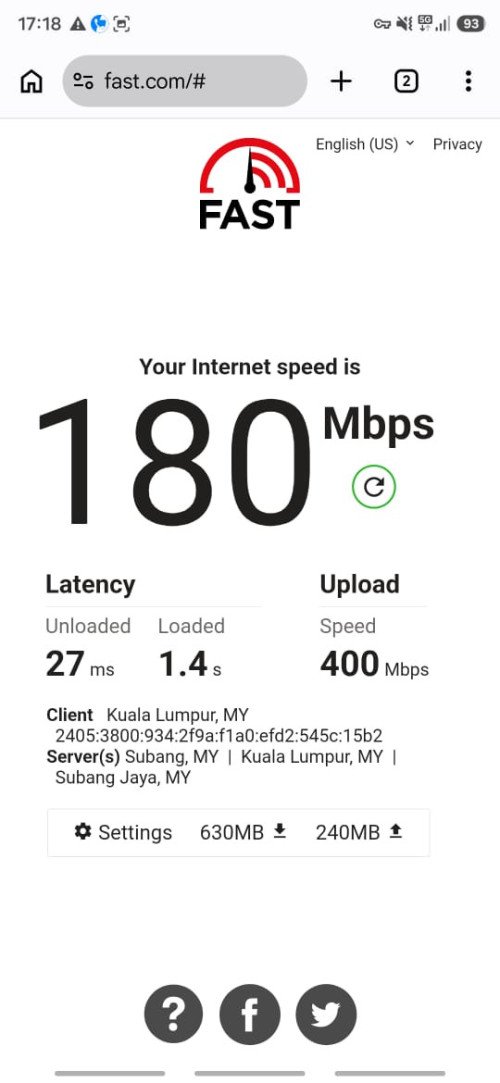Rerun the speed test with the refresh button
The width and height of the screenshot is (500, 1083).
tap(374, 487)
